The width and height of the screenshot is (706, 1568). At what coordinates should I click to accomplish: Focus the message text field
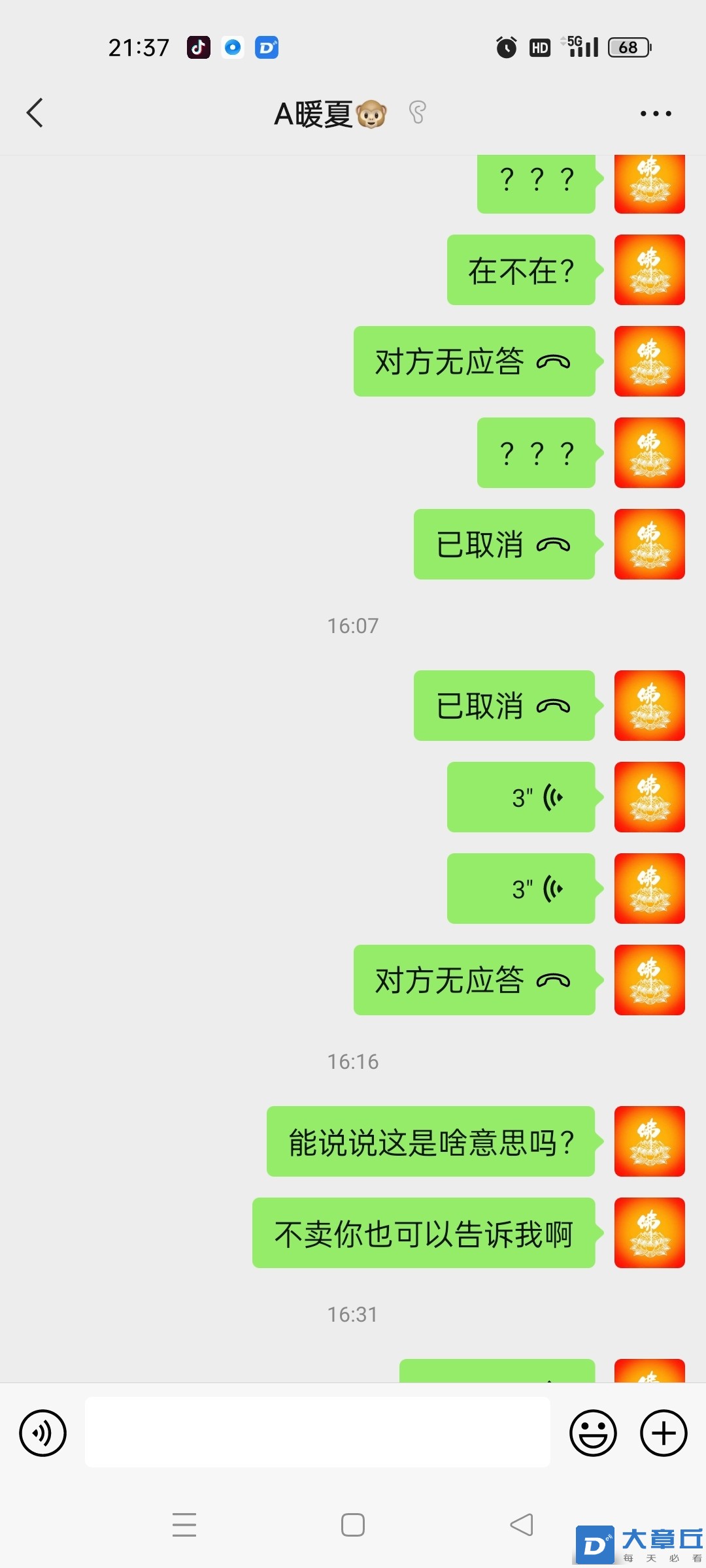[317, 1433]
